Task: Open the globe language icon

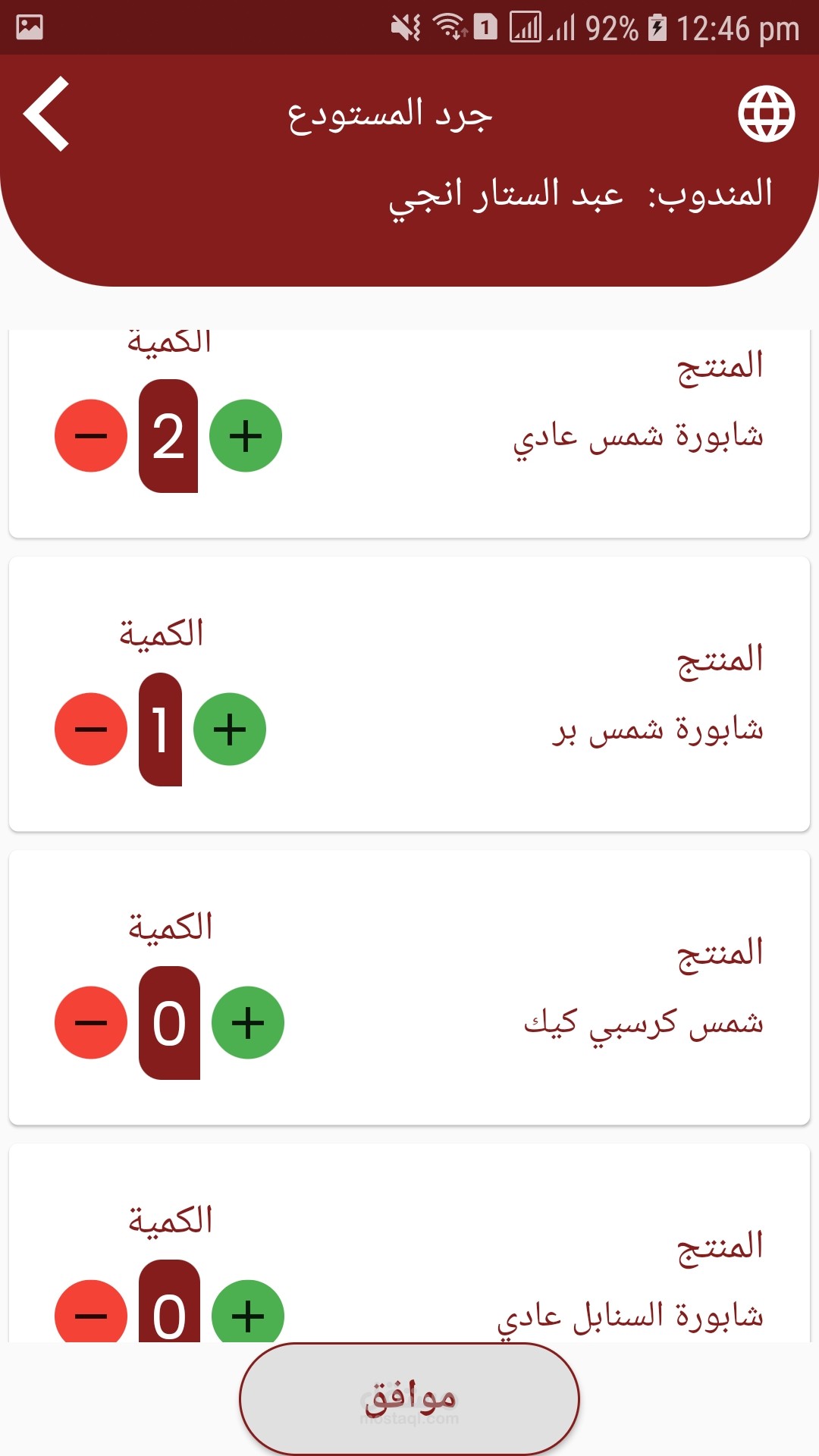Action: [767, 114]
